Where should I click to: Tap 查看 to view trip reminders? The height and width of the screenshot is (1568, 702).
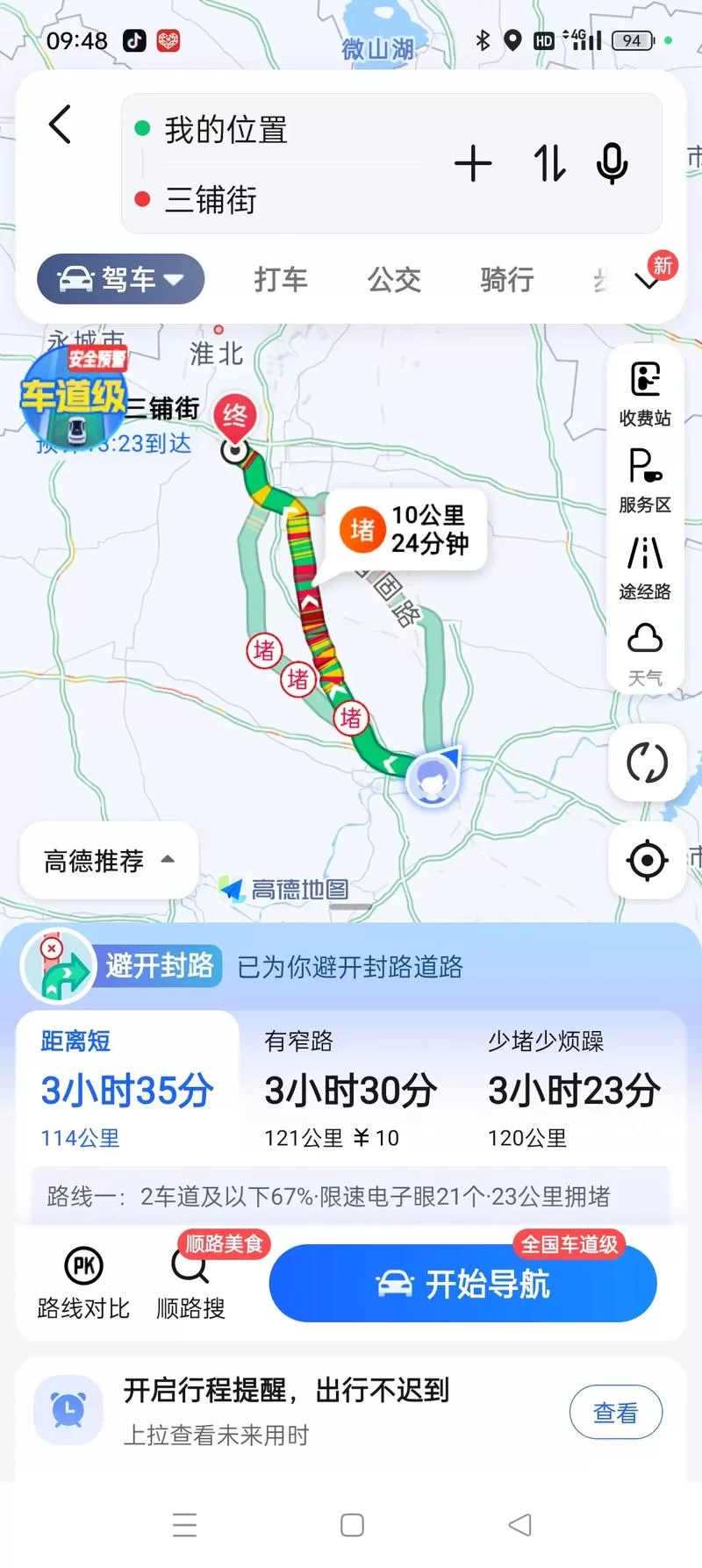(615, 1412)
